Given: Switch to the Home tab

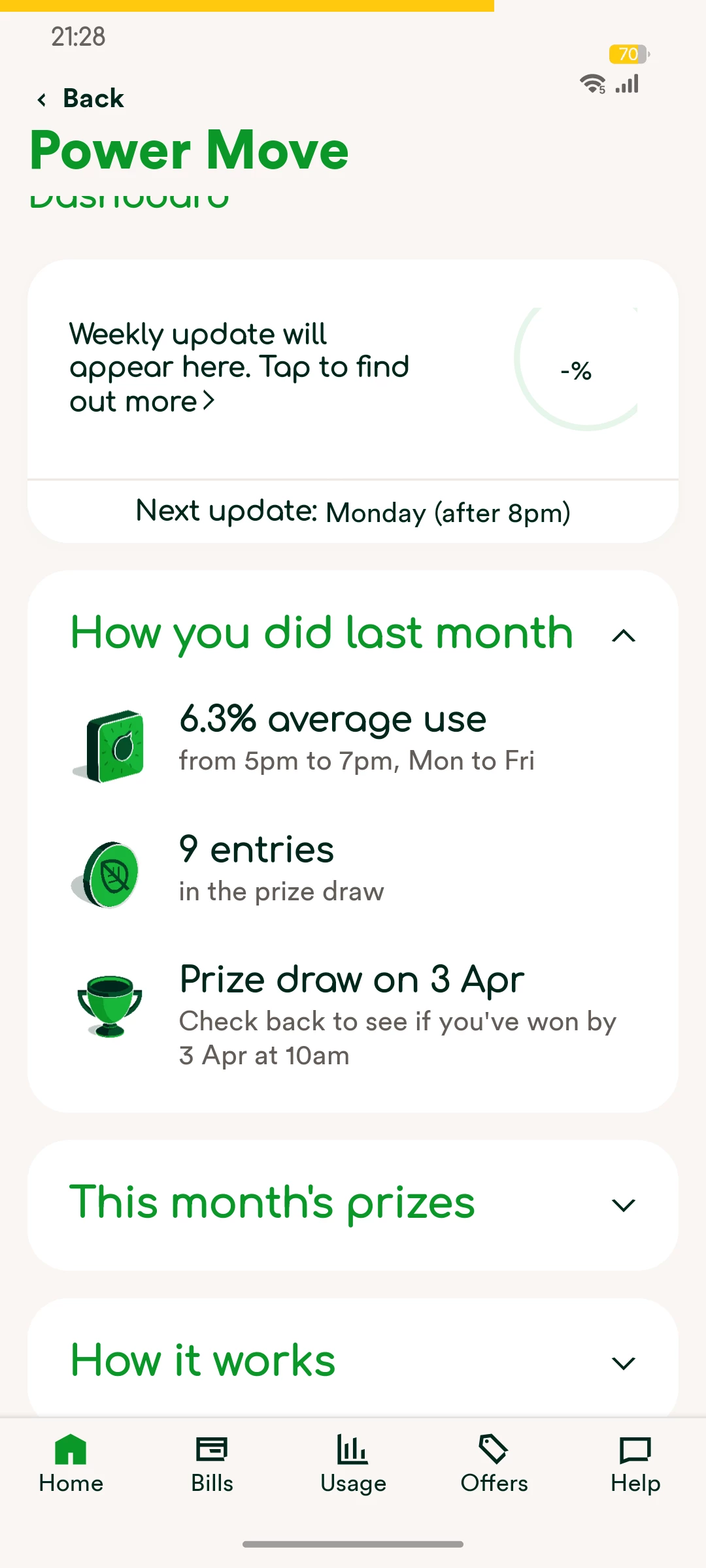Looking at the screenshot, I should (x=71, y=1463).
